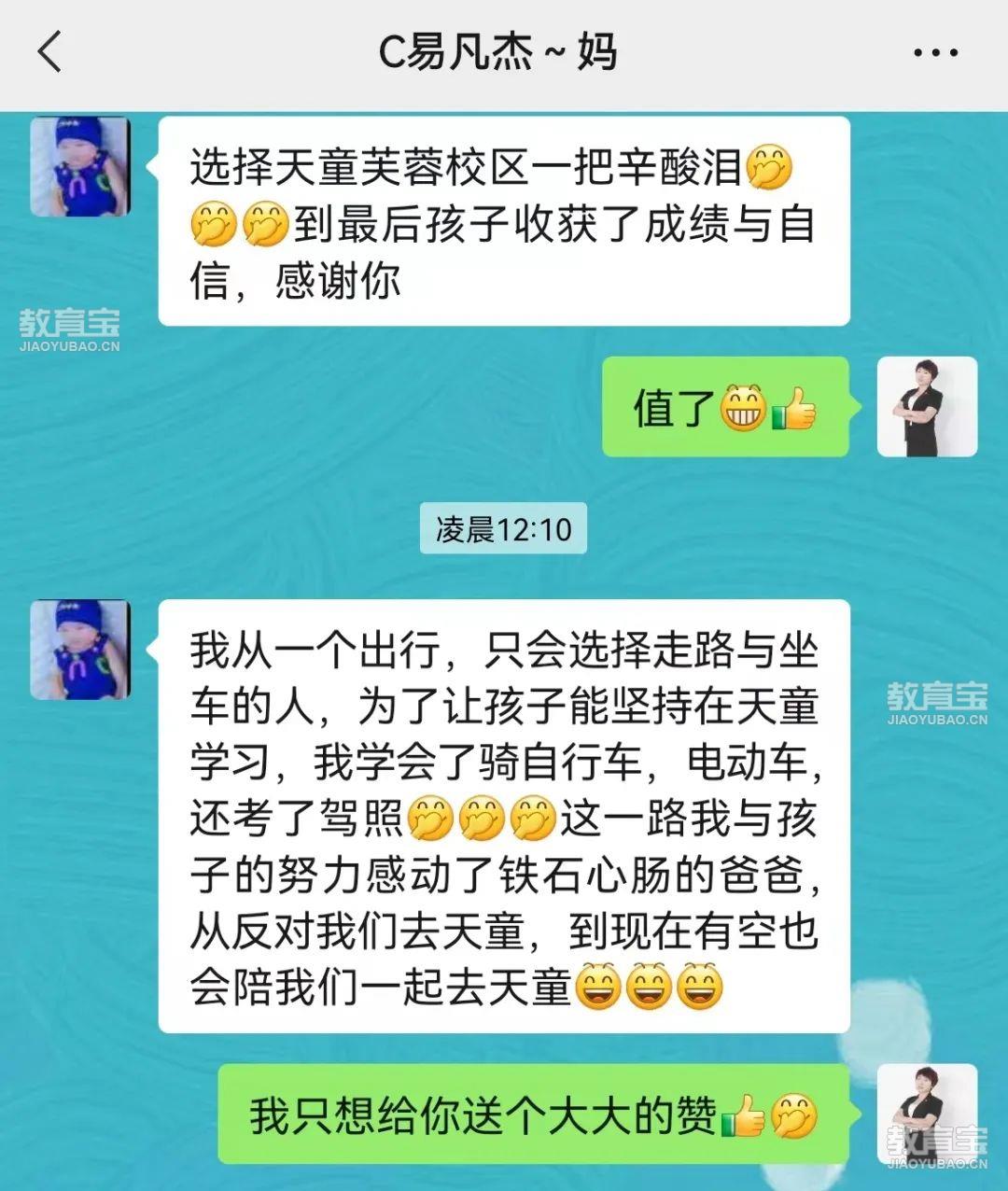Open the chat's three-dot menu
Viewport: 1008px width, 1191px height.
935,52
